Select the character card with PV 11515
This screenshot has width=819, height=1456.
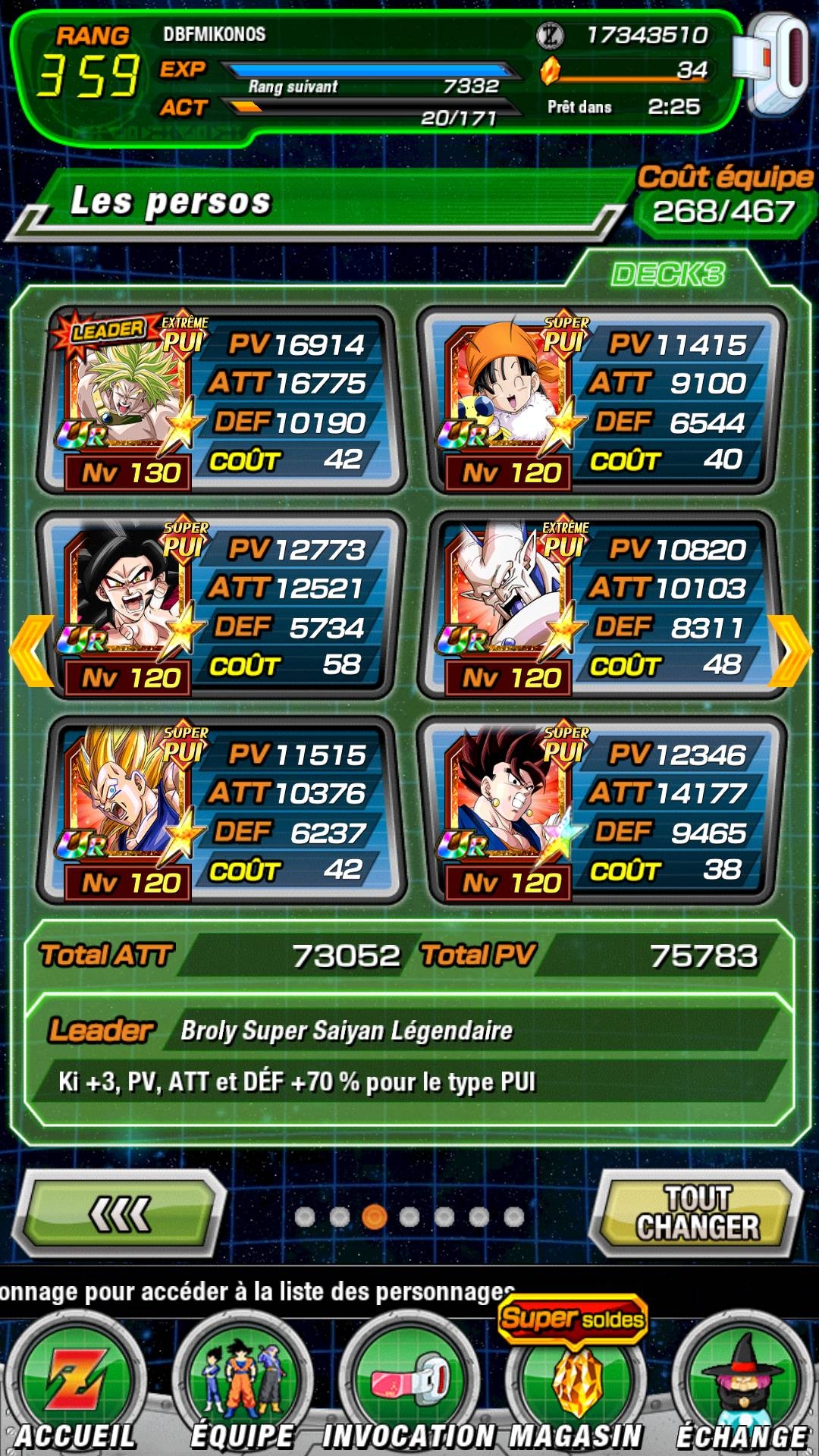click(220, 810)
